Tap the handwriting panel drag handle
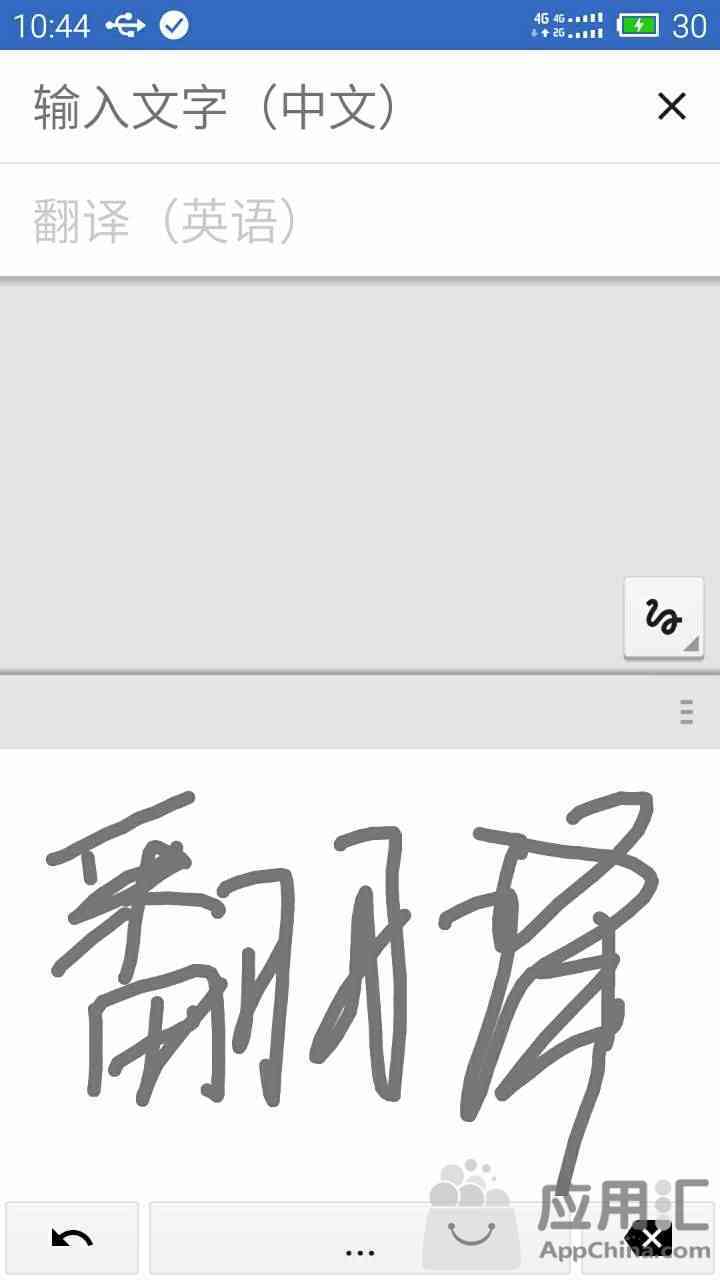The width and height of the screenshot is (720, 1280). pos(686,712)
